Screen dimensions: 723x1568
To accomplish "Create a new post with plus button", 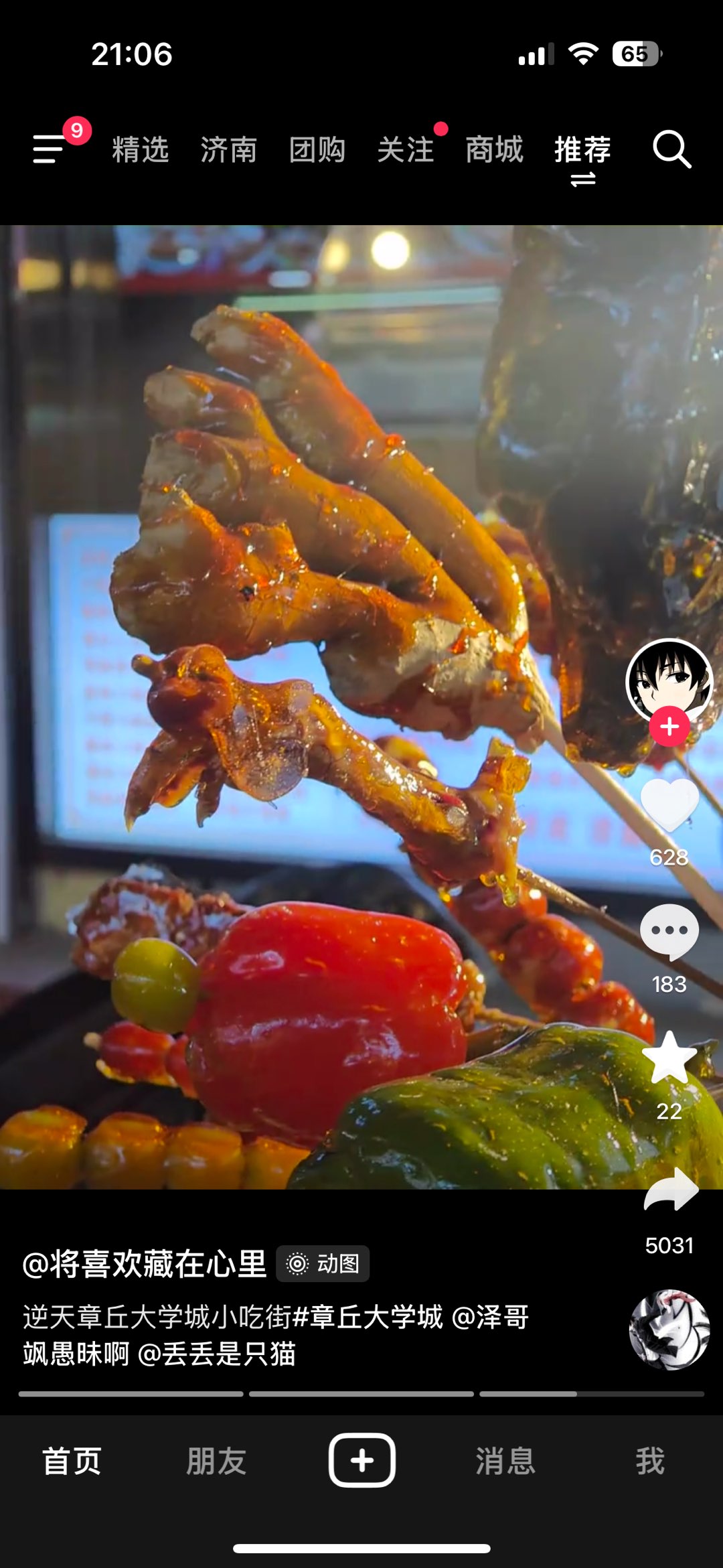I will tap(361, 1460).
